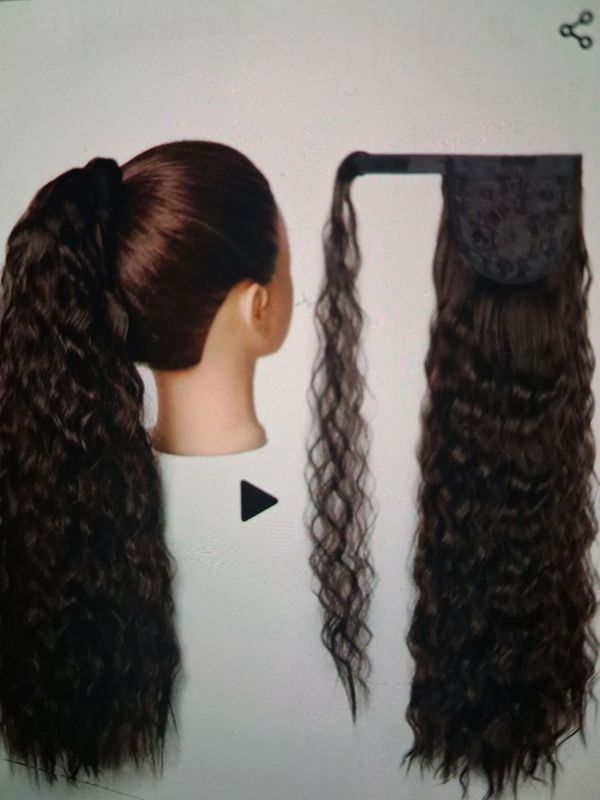
Task: Share this ponytail product
Action: tap(576, 30)
